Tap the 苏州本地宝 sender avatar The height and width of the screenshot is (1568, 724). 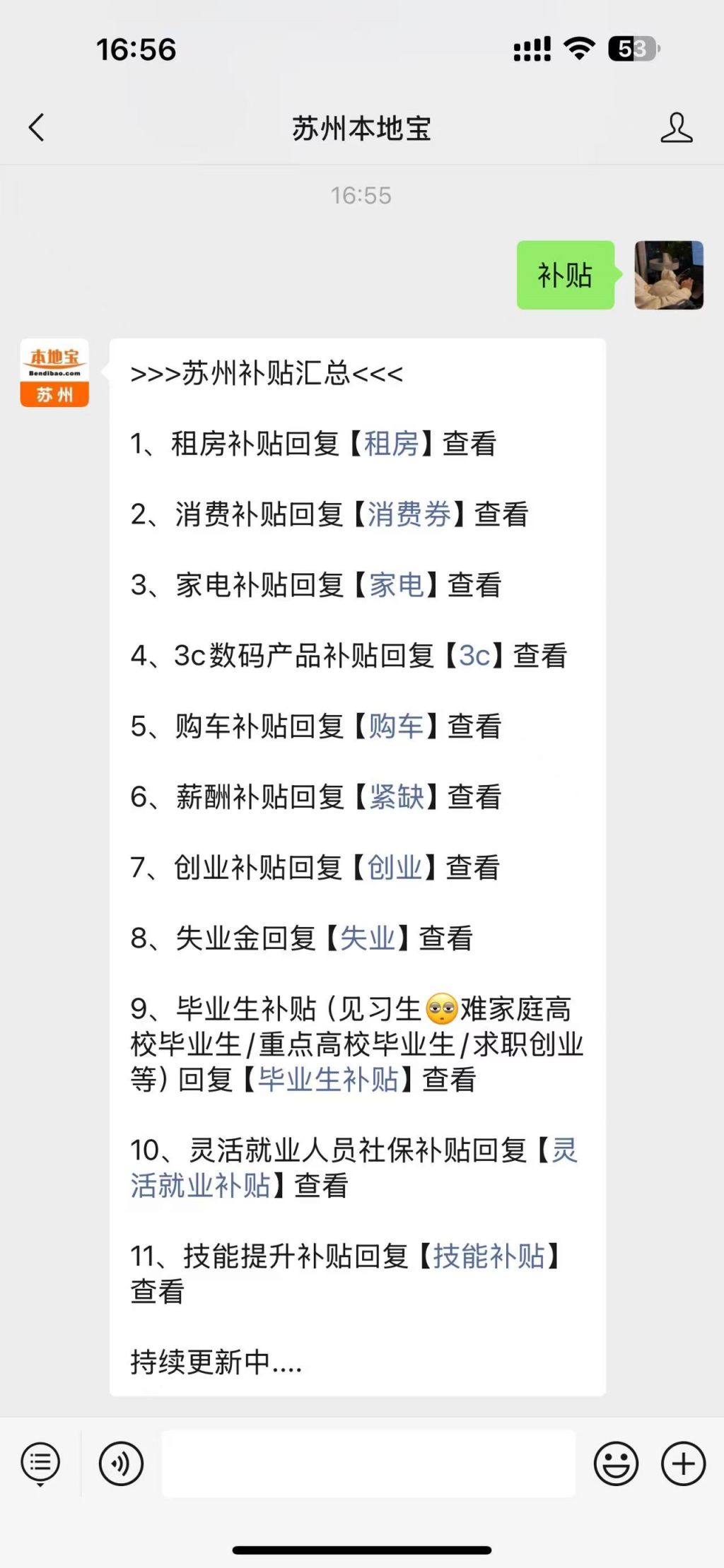click(54, 372)
